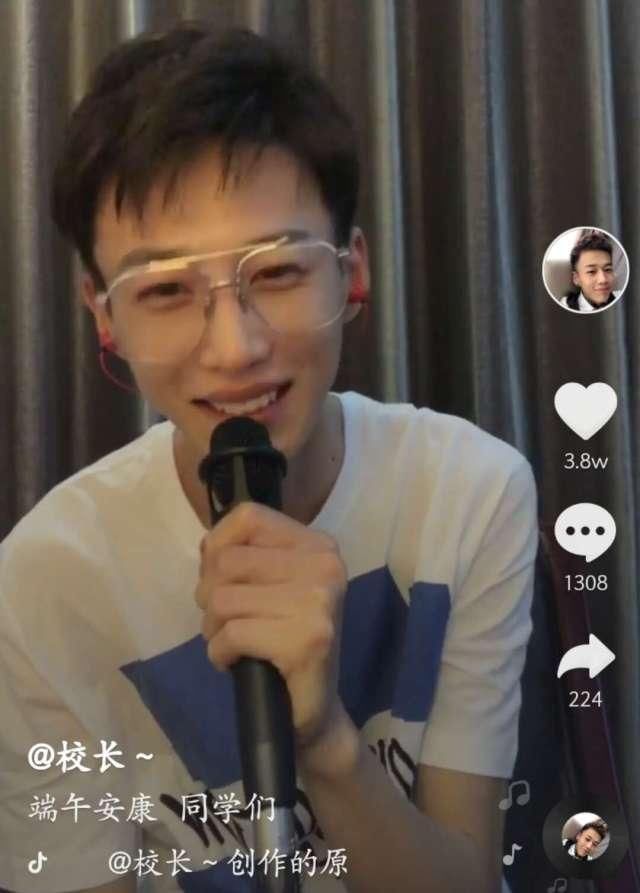Open the spinning music disc

tap(585, 838)
